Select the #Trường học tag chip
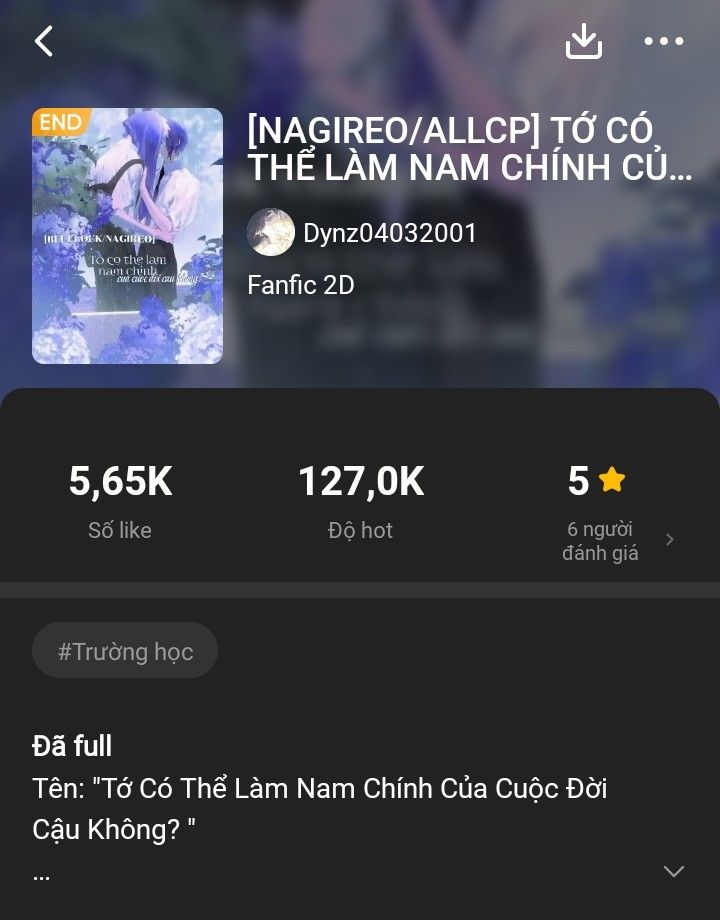Viewport: 720px width, 920px height. 125,652
